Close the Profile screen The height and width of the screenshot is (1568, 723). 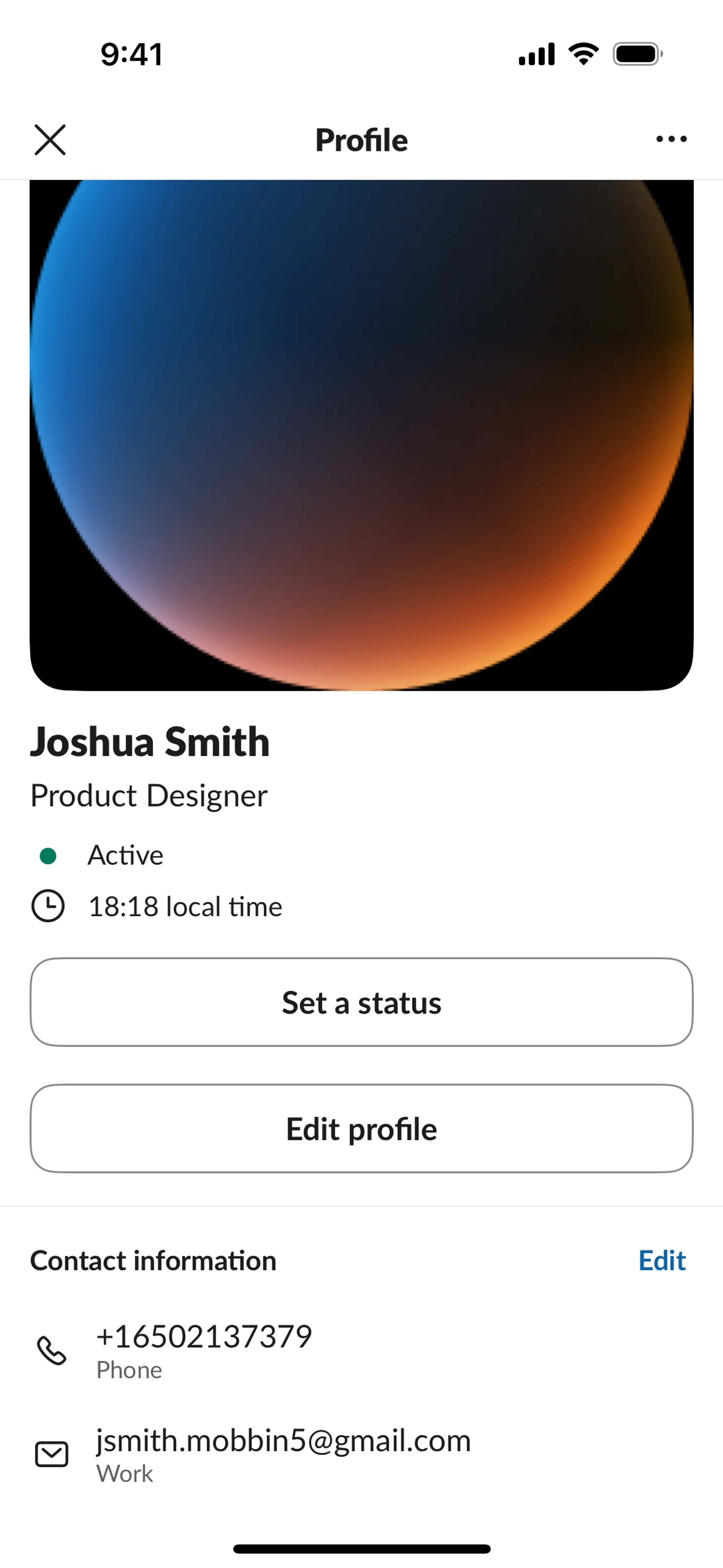(x=50, y=140)
